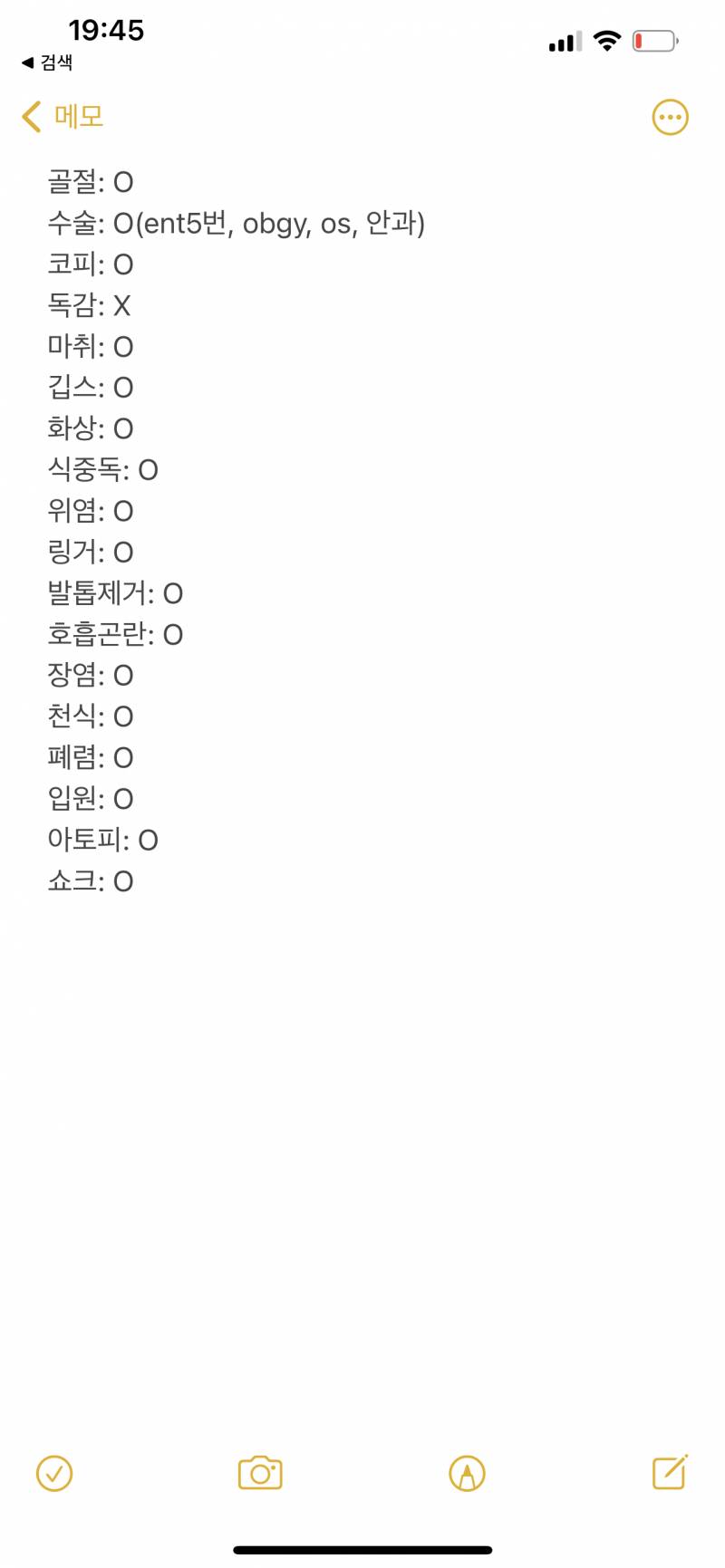Tap the 아토피: O entry
This screenshot has height=1568, width=725.
click(102, 840)
